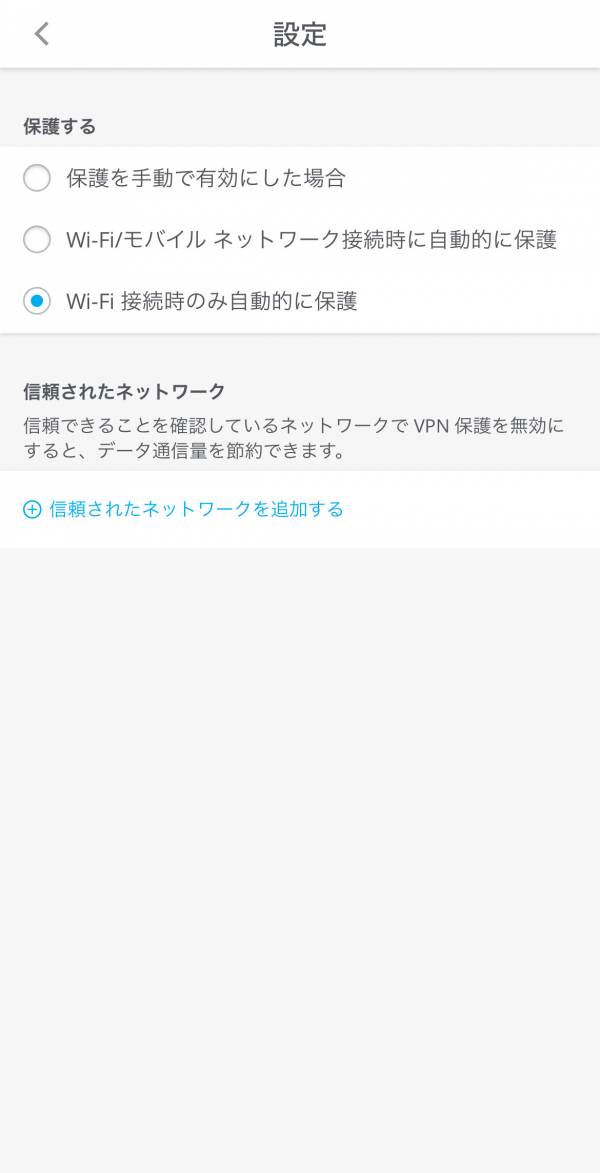Go back from the 設定 screen
The image size is (600, 1173).
41,34
